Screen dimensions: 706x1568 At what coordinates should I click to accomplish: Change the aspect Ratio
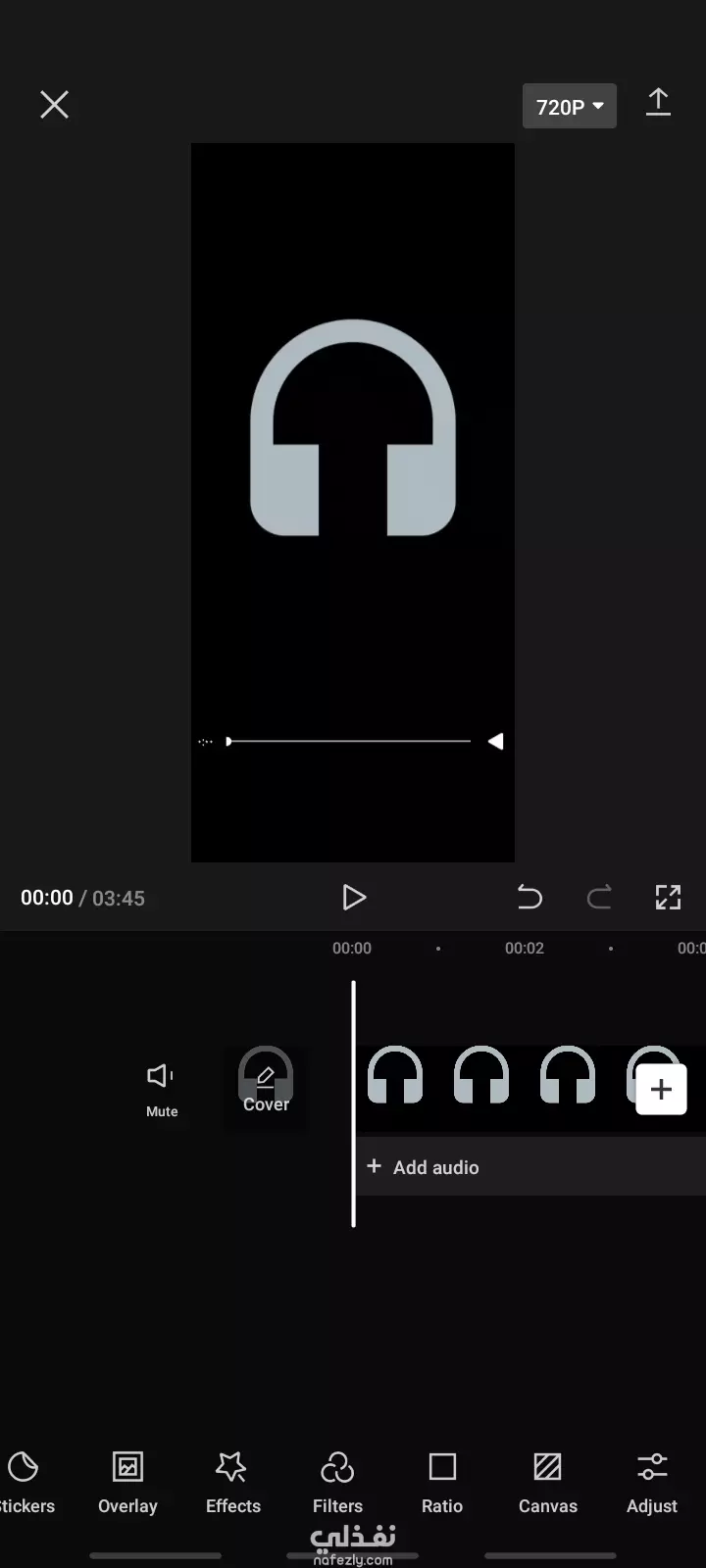click(x=442, y=1484)
